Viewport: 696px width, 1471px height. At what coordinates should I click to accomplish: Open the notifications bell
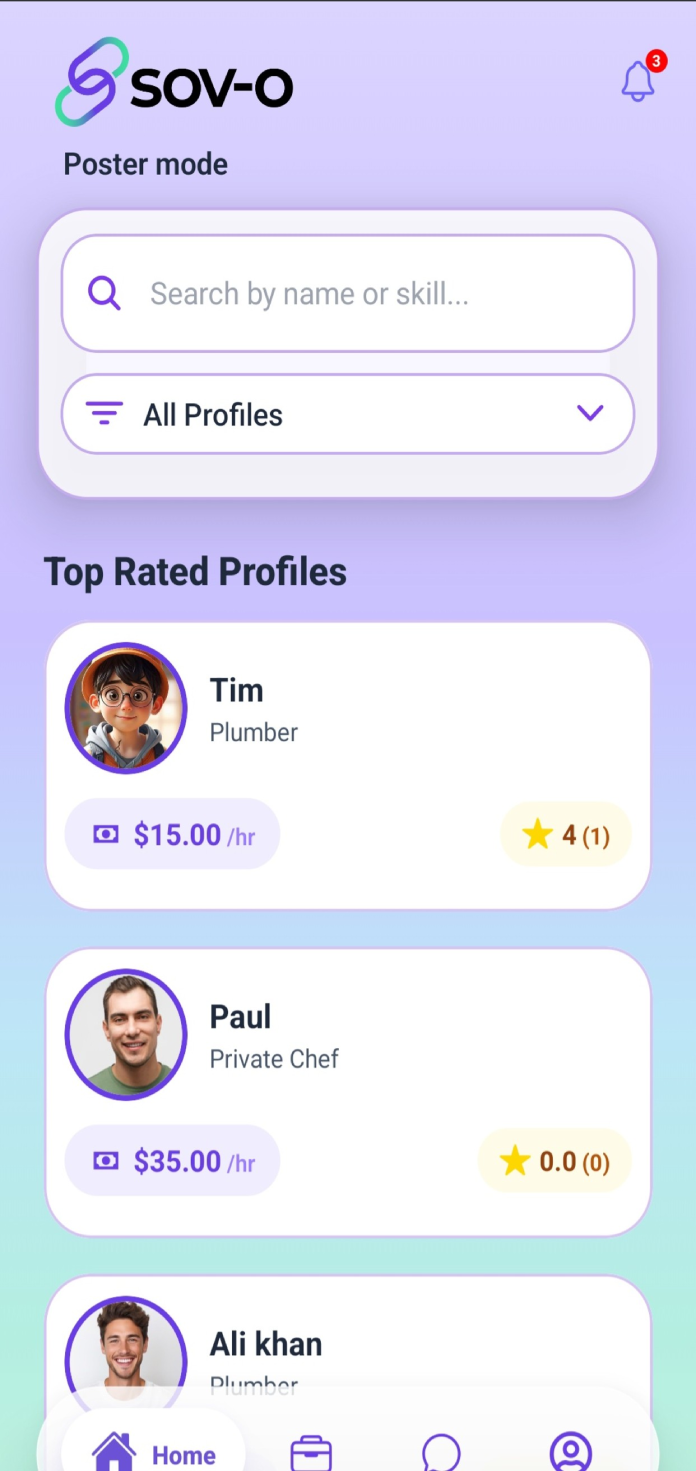pyautogui.click(x=638, y=81)
